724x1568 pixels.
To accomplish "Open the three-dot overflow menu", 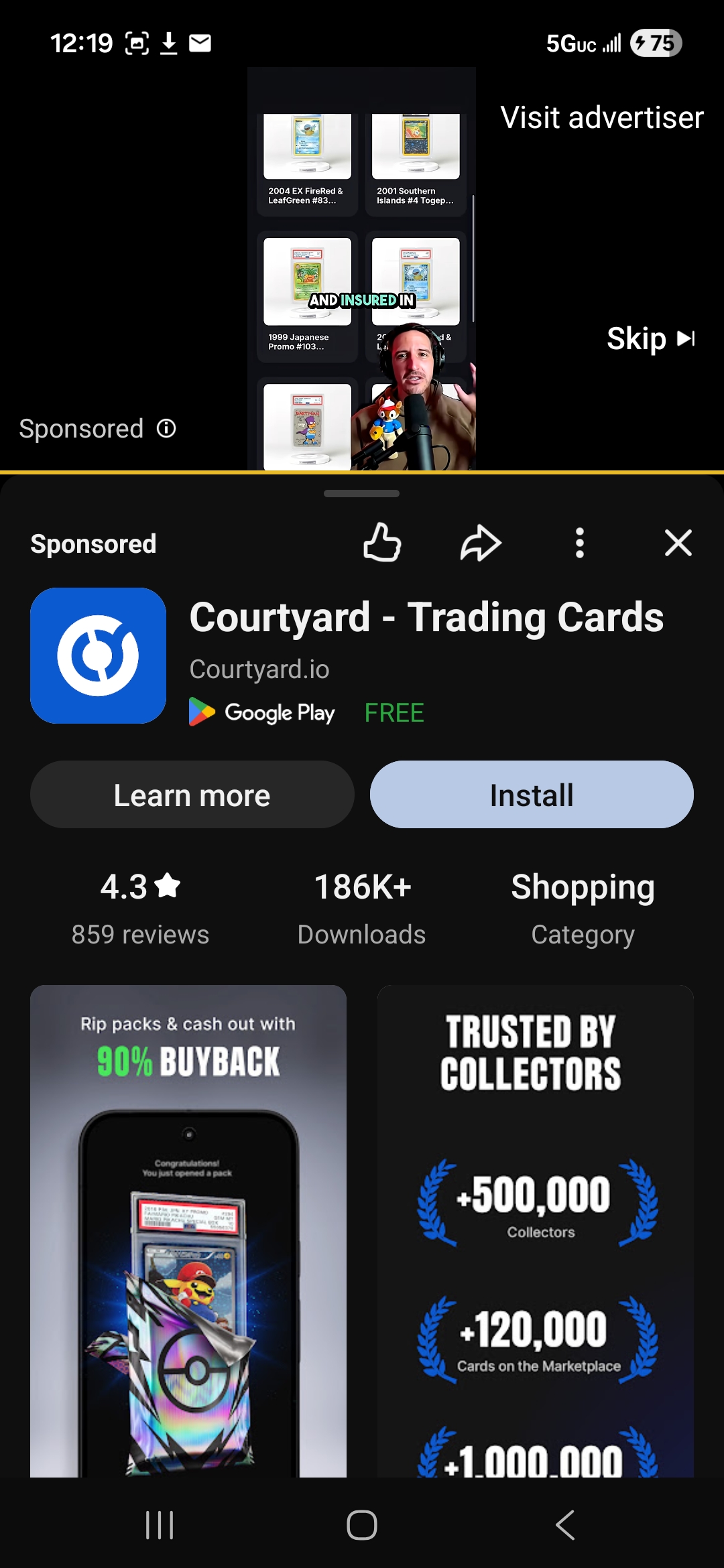I will (x=580, y=543).
